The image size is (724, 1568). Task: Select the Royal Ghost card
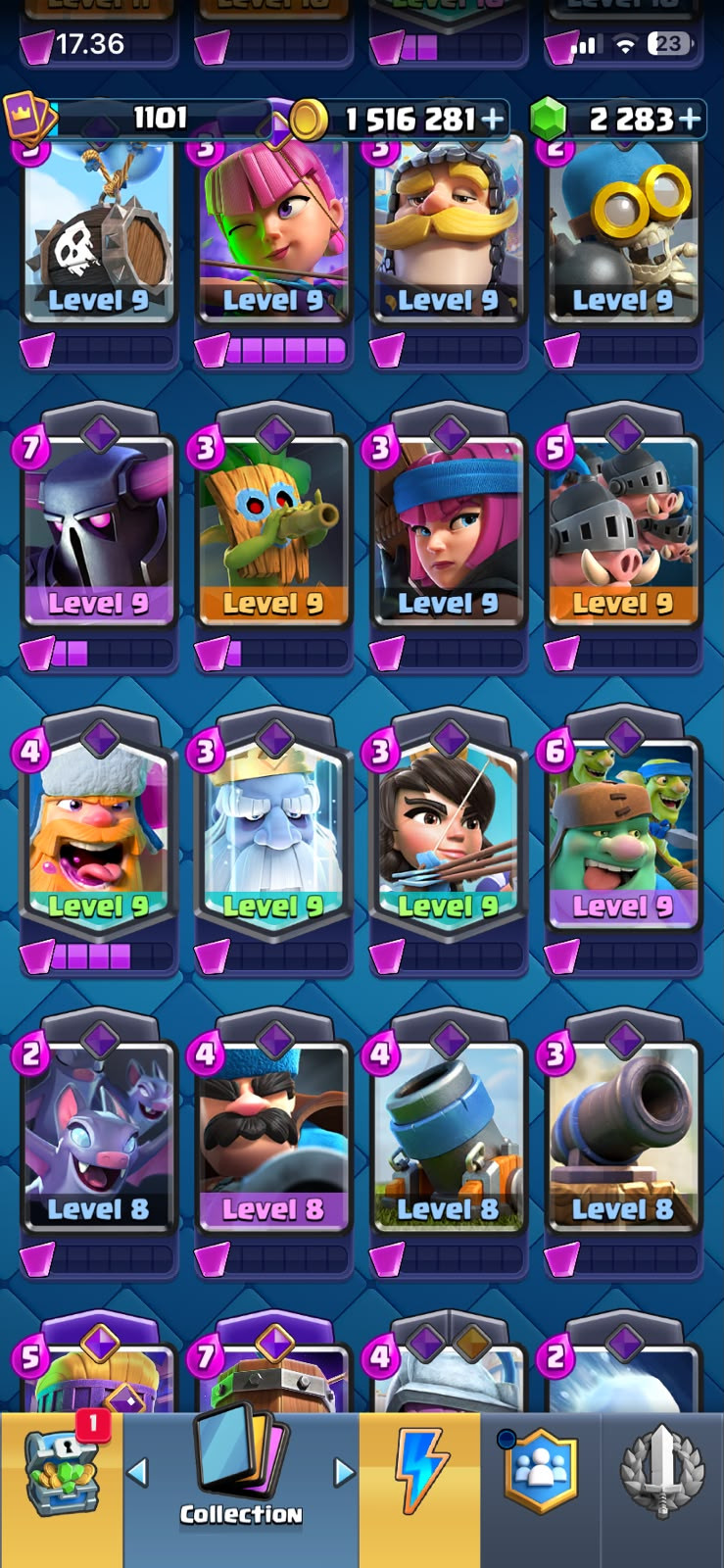click(273, 833)
